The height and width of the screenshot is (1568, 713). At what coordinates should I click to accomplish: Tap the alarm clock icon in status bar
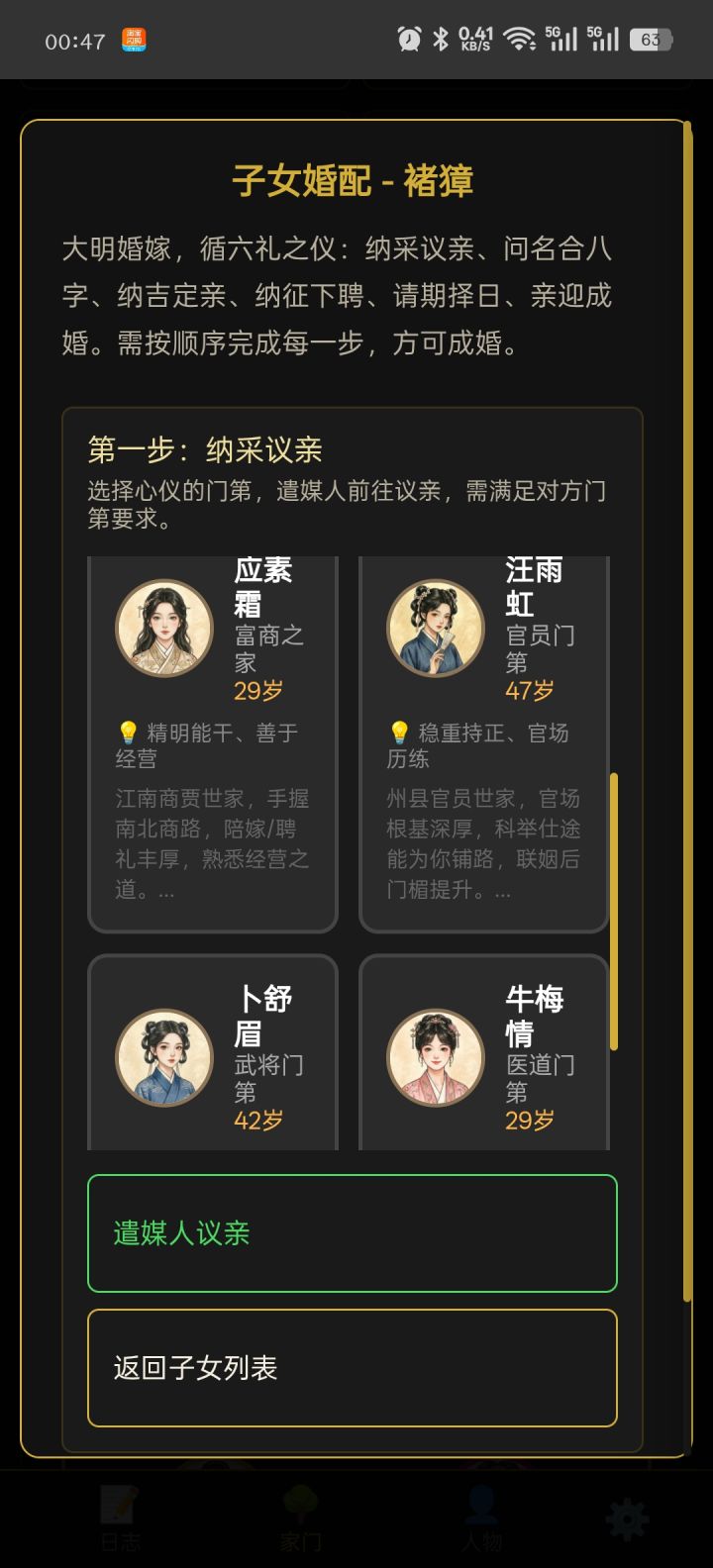pyautogui.click(x=407, y=37)
